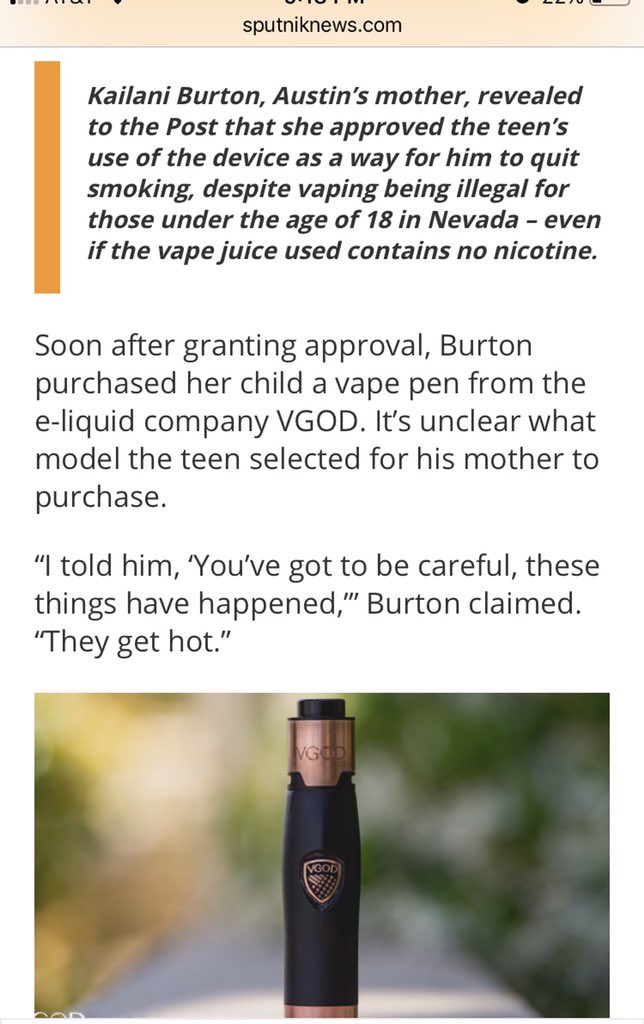Viewport: 644px width, 1024px height.
Task: Tap the sputniknews.com address bar
Action: (322, 25)
